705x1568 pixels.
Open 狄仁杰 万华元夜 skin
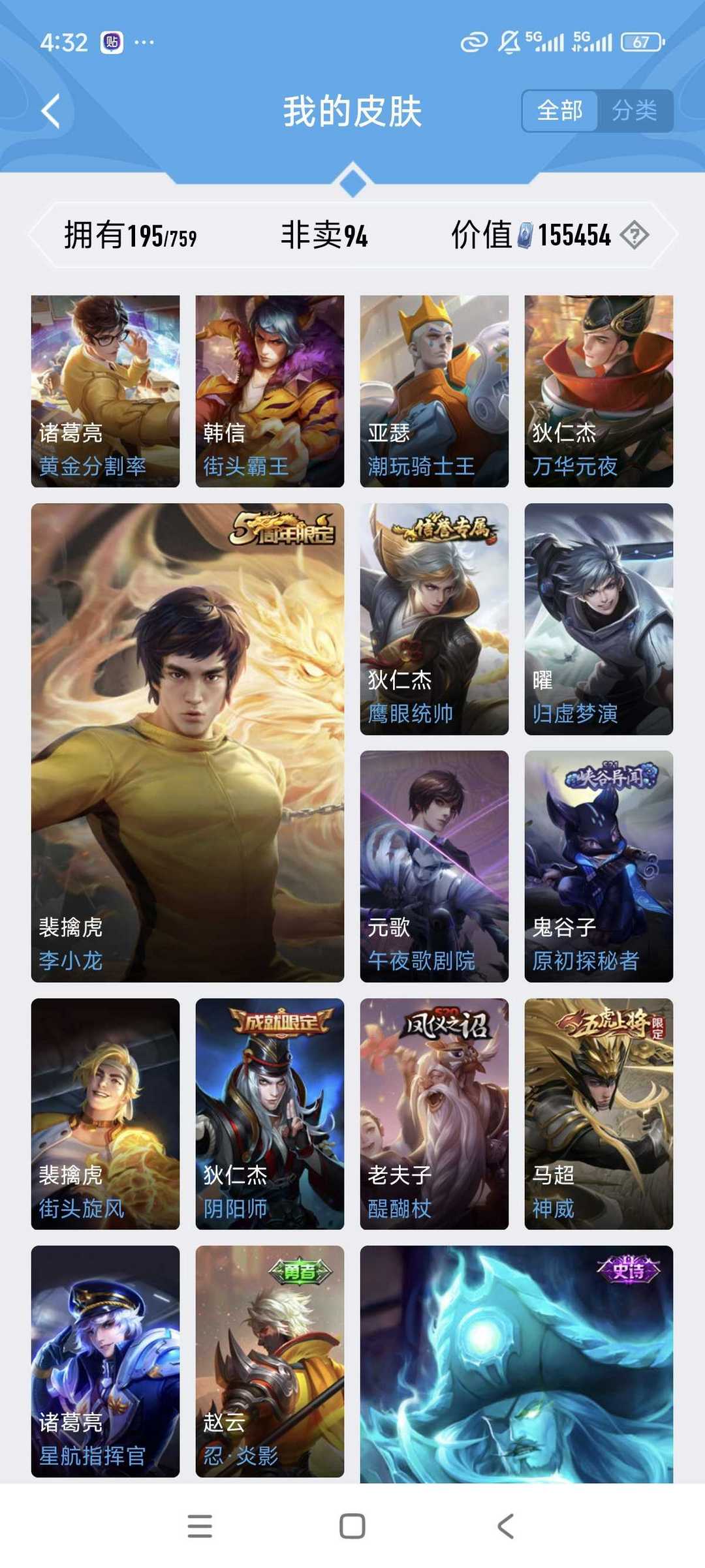(x=599, y=391)
